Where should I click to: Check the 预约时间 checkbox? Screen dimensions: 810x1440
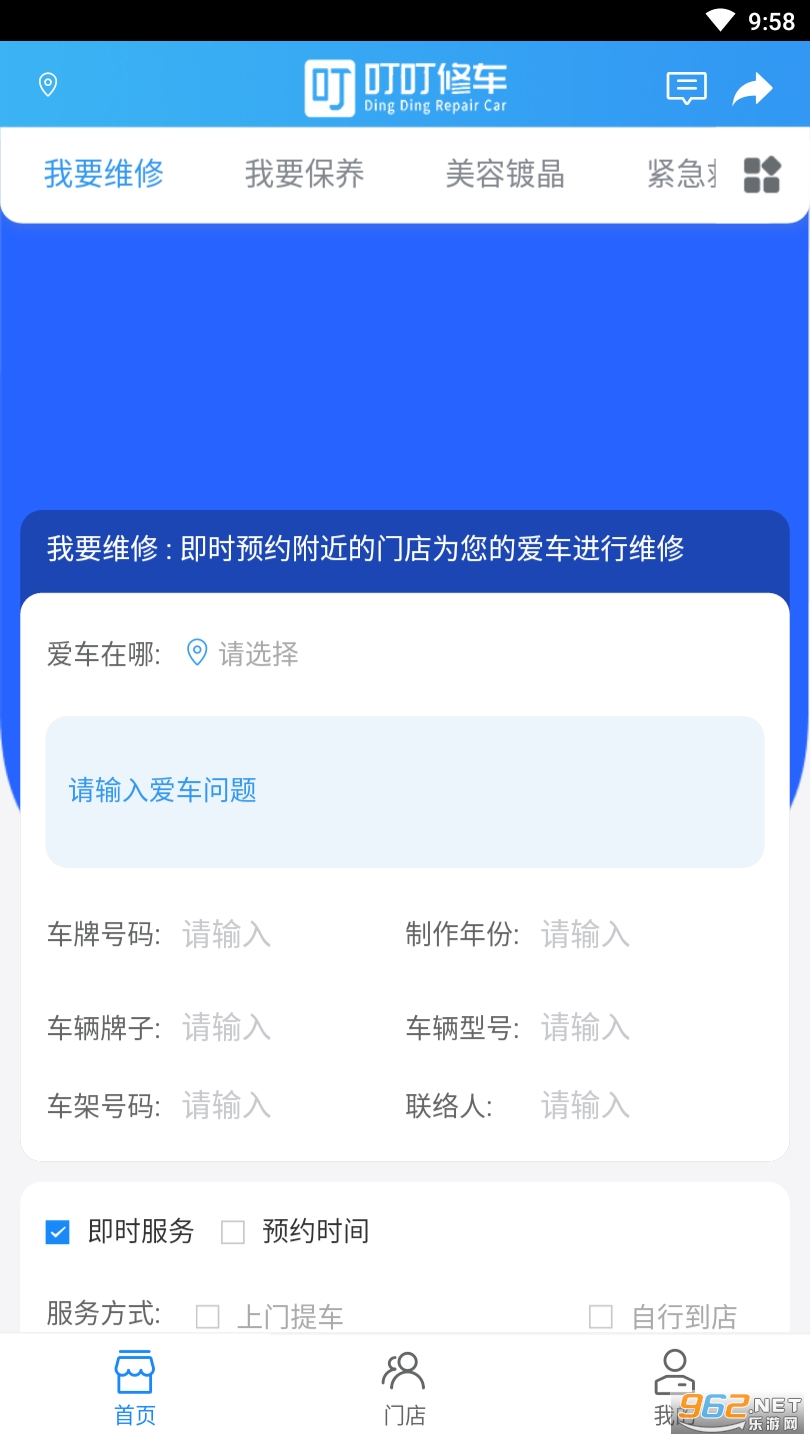tap(233, 1232)
